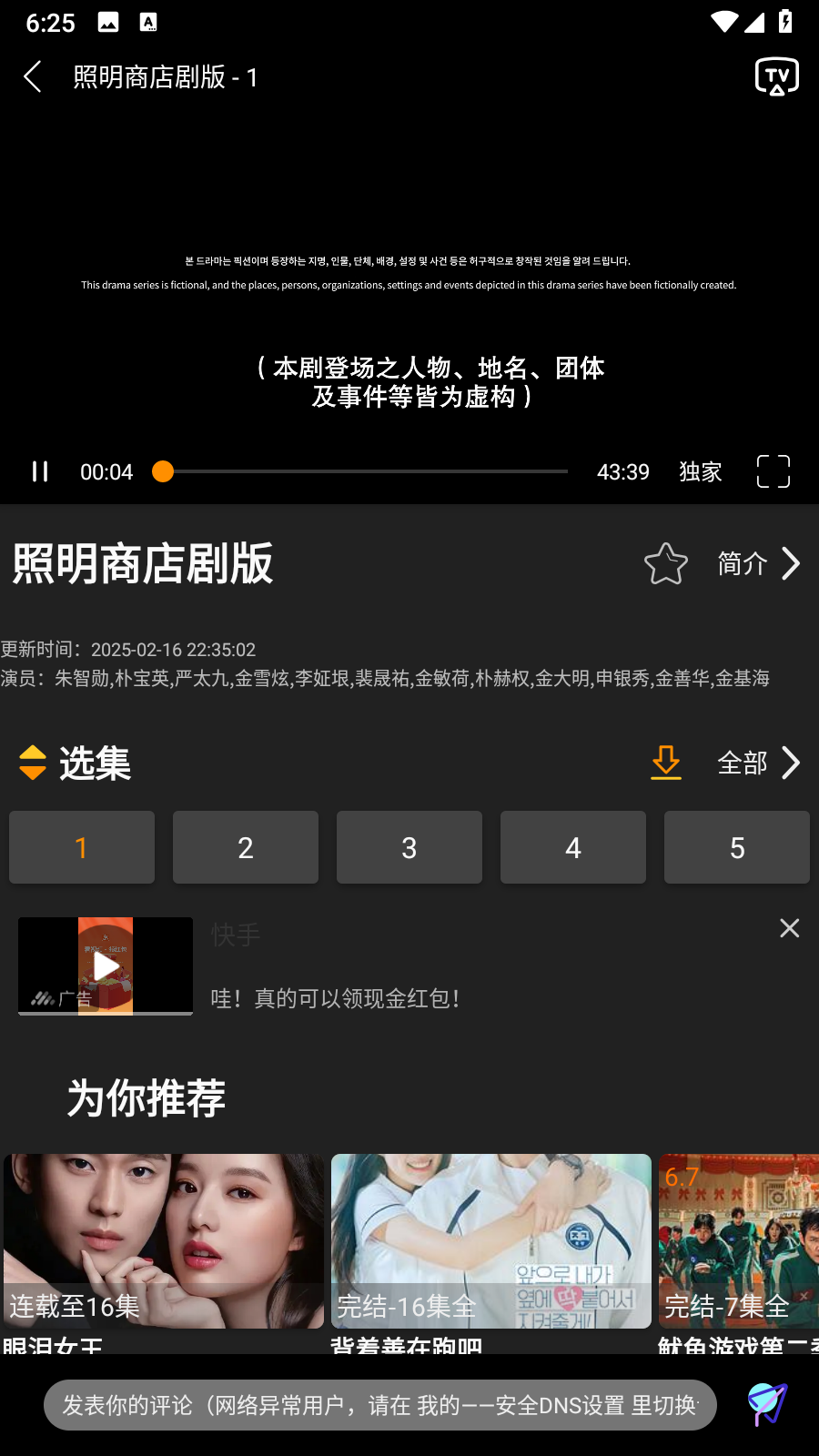Cast video to TV
This screenshot has height=1456, width=819.
tap(776, 77)
